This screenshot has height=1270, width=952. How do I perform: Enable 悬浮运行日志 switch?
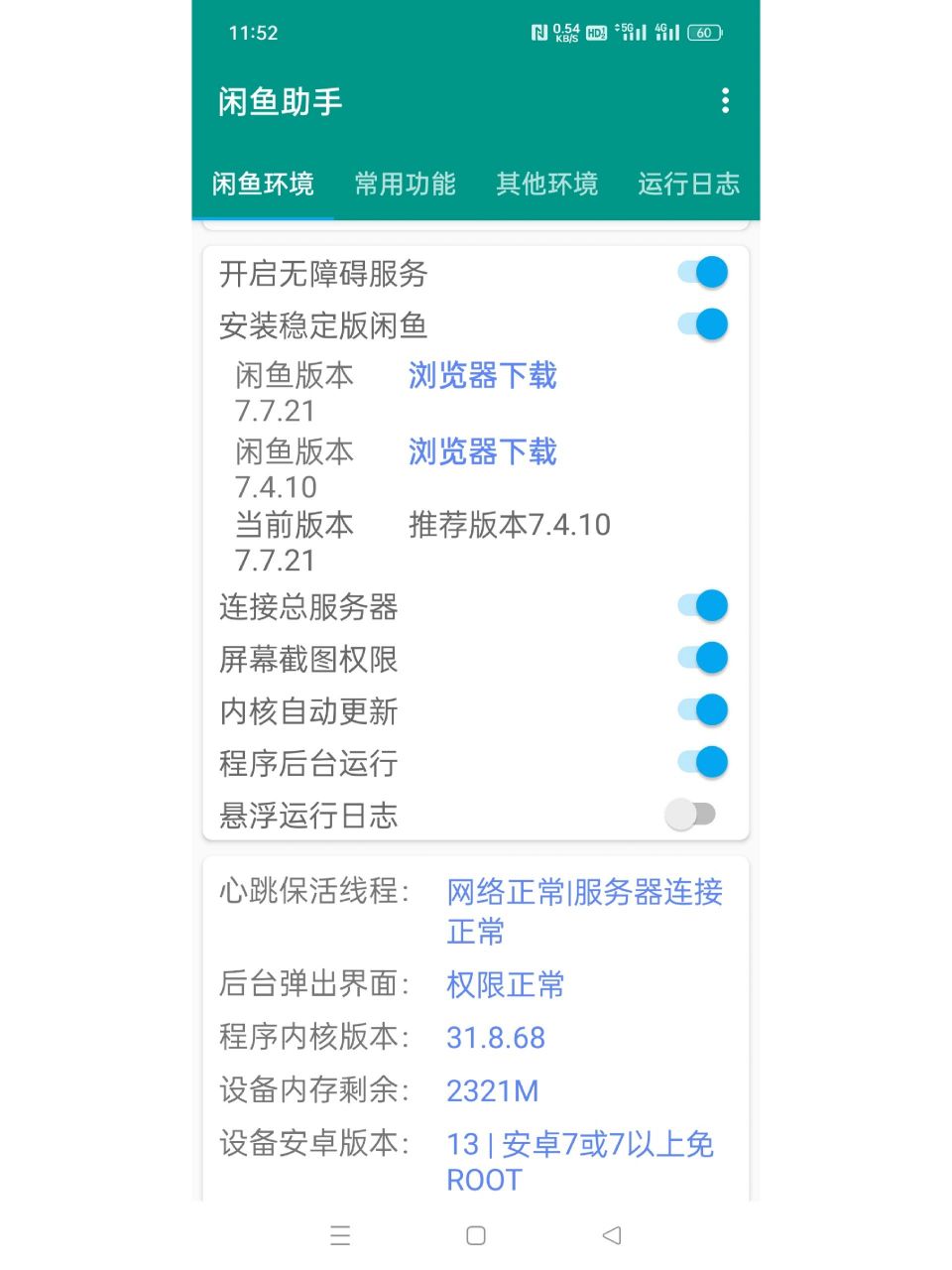click(x=693, y=813)
